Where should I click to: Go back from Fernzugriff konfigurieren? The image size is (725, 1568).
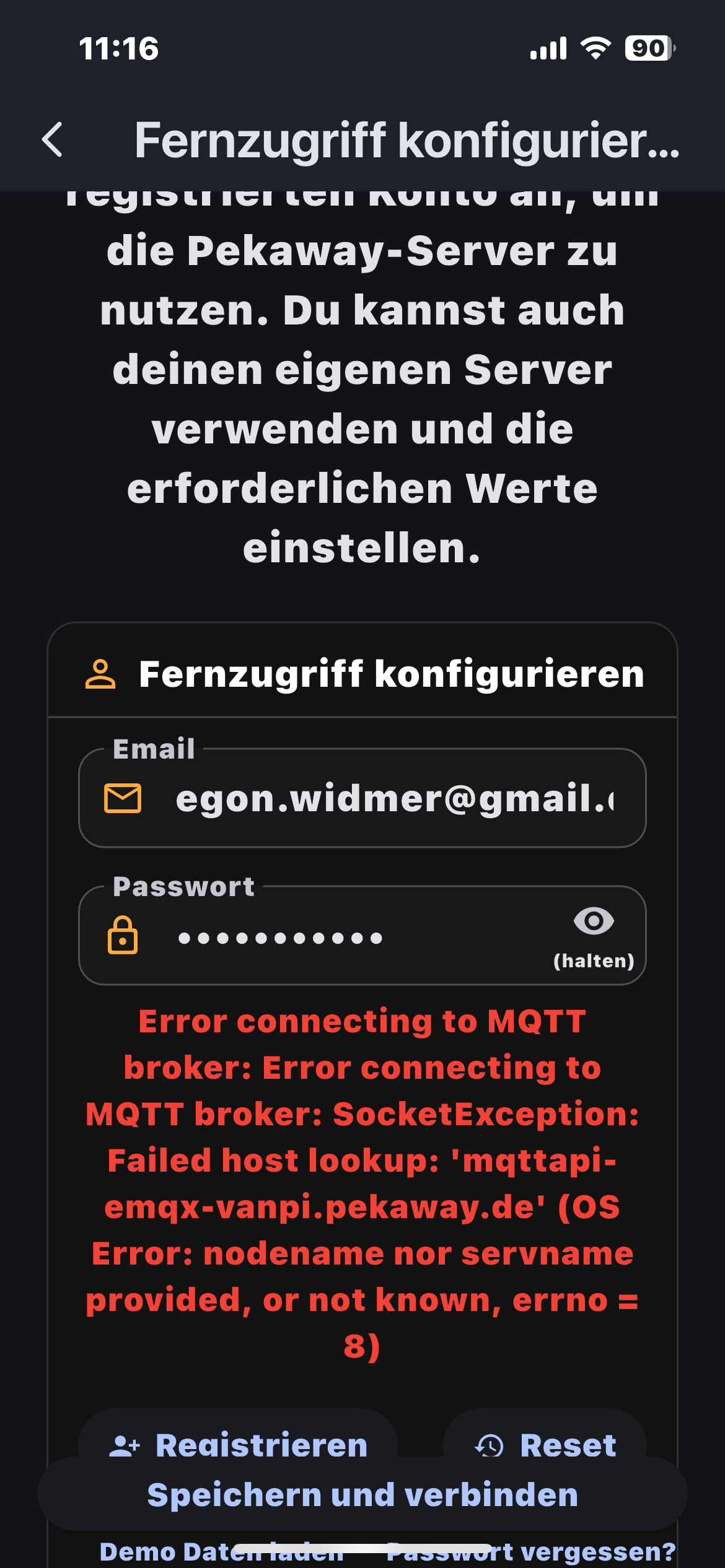(x=53, y=140)
